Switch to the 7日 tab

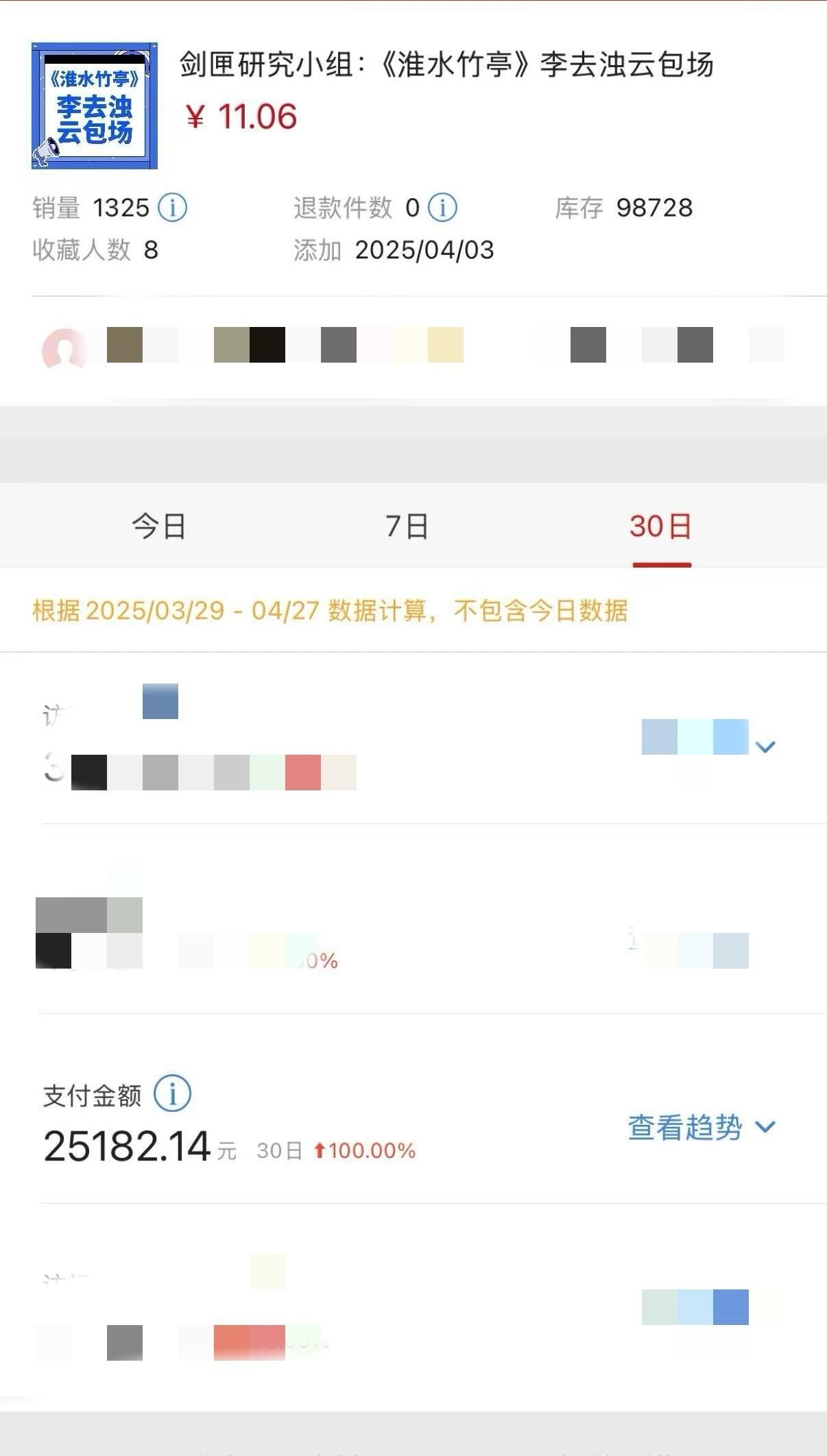[407, 526]
